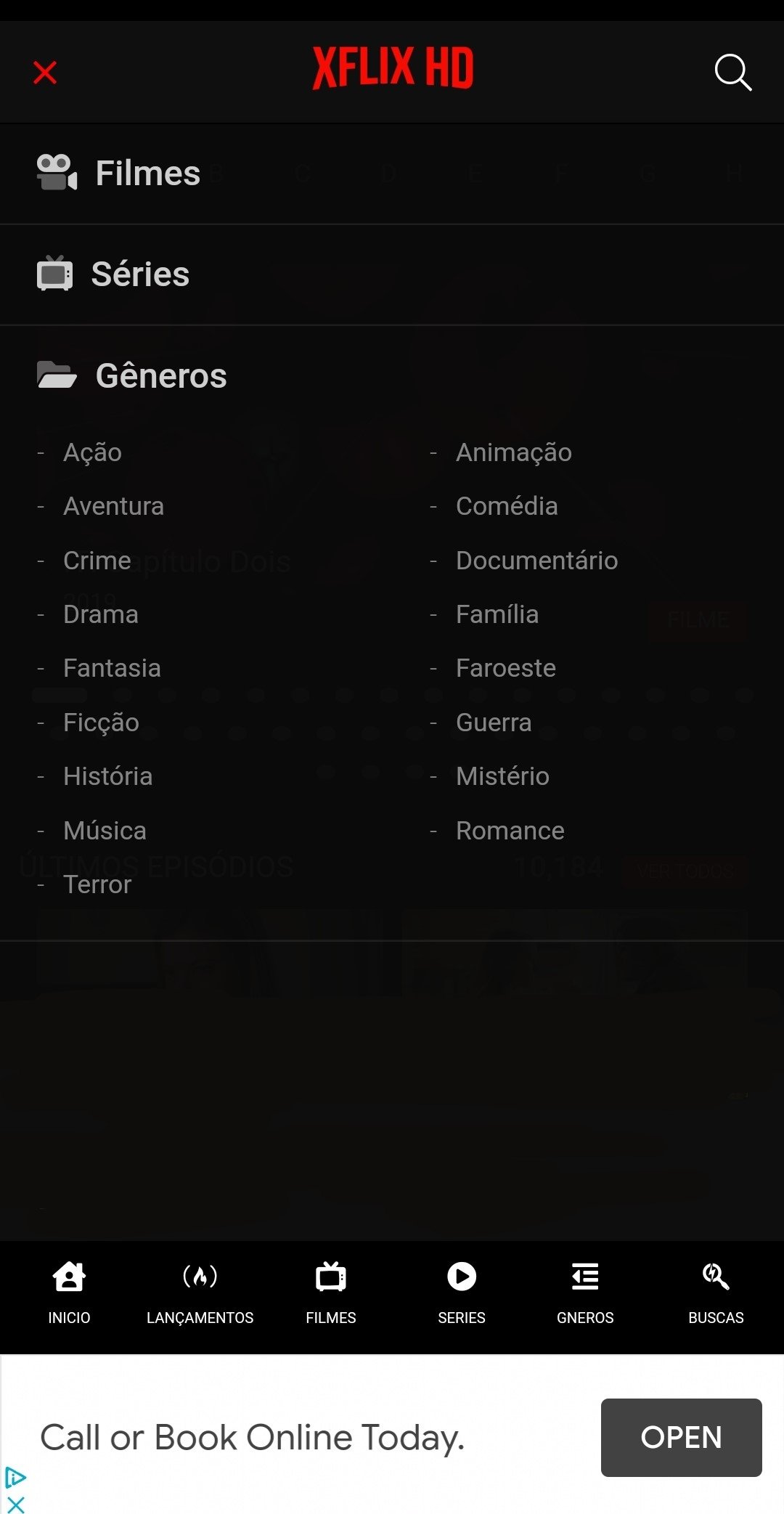Viewport: 784px width, 1514px height.
Task: Select the Terror genre
Action: (98, 884)
